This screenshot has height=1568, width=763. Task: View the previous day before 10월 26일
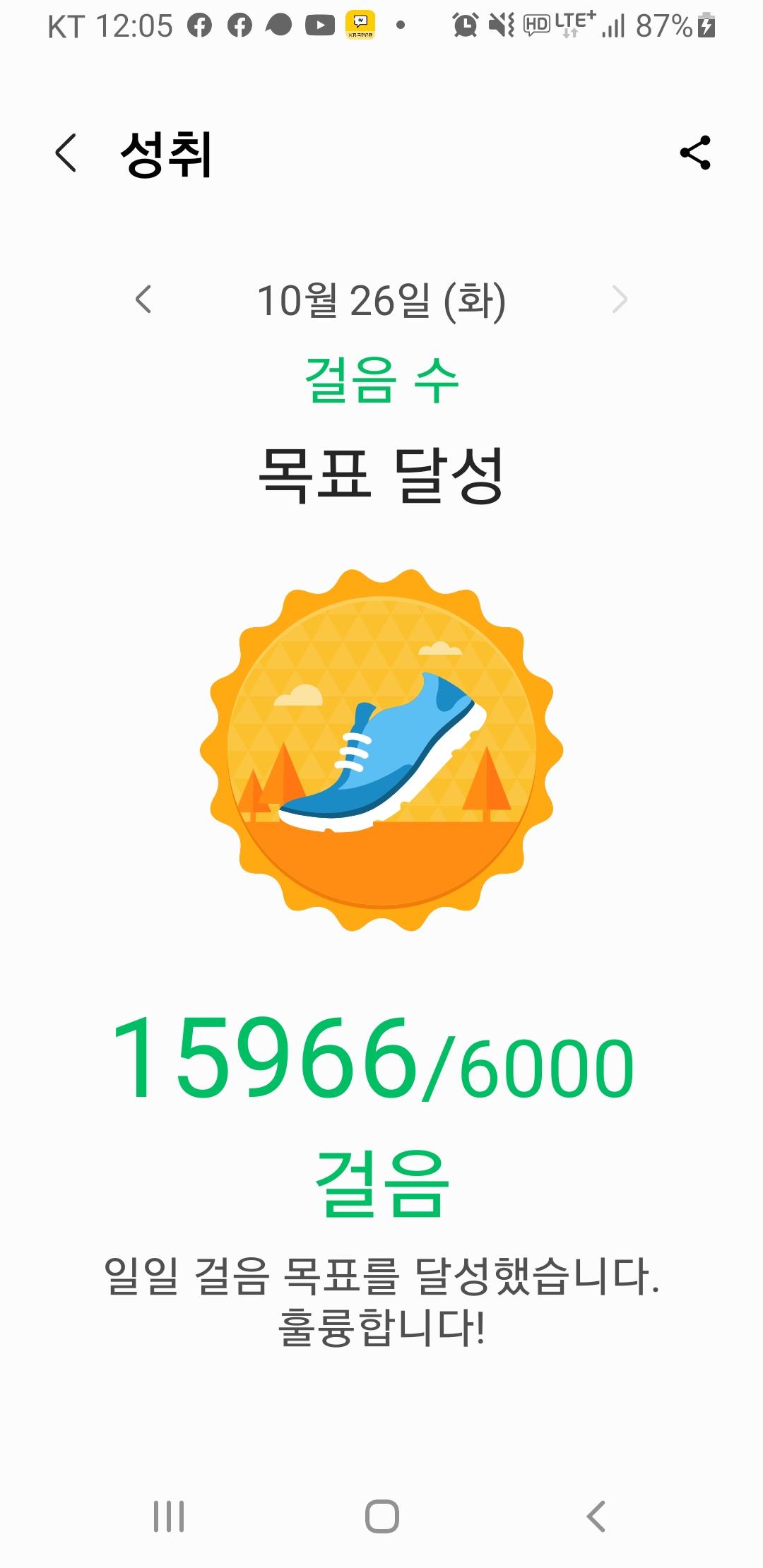coord(143,299)
